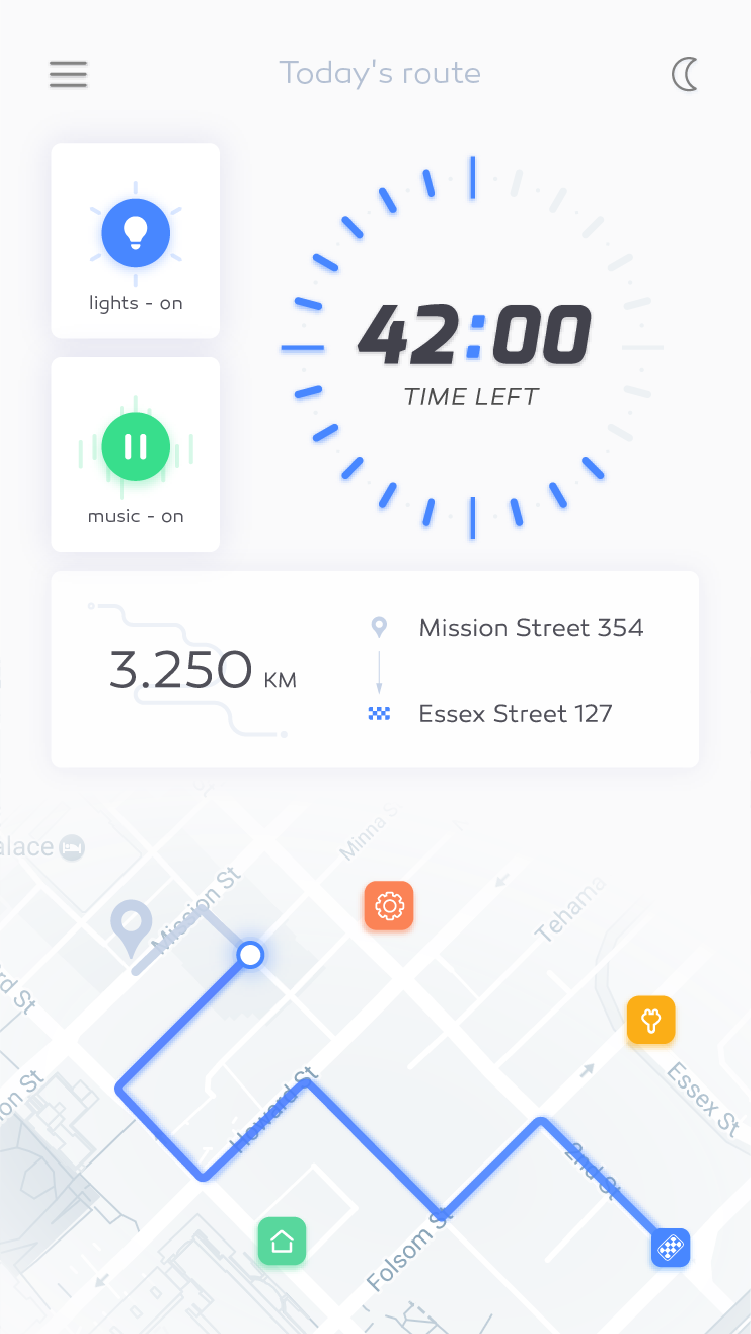Select the checkered finish flag marker
The height and width of the screenshot is (1334, 751).
[x=671, y=1248]
